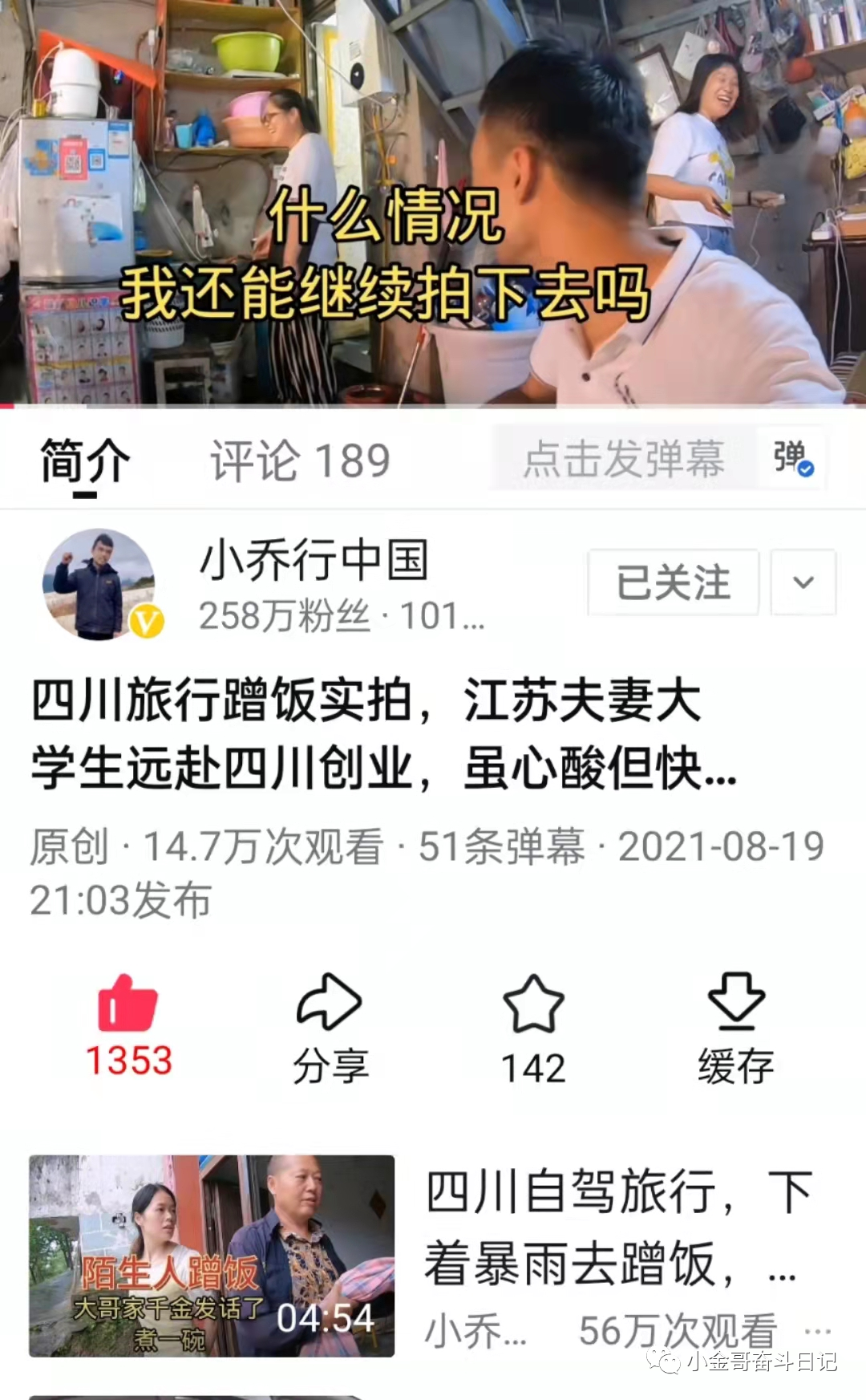The width and height of the screenshot is (866, 1400).
Task: Expand the dropdown arrow beside 已关注
Action: coord(803,582)
